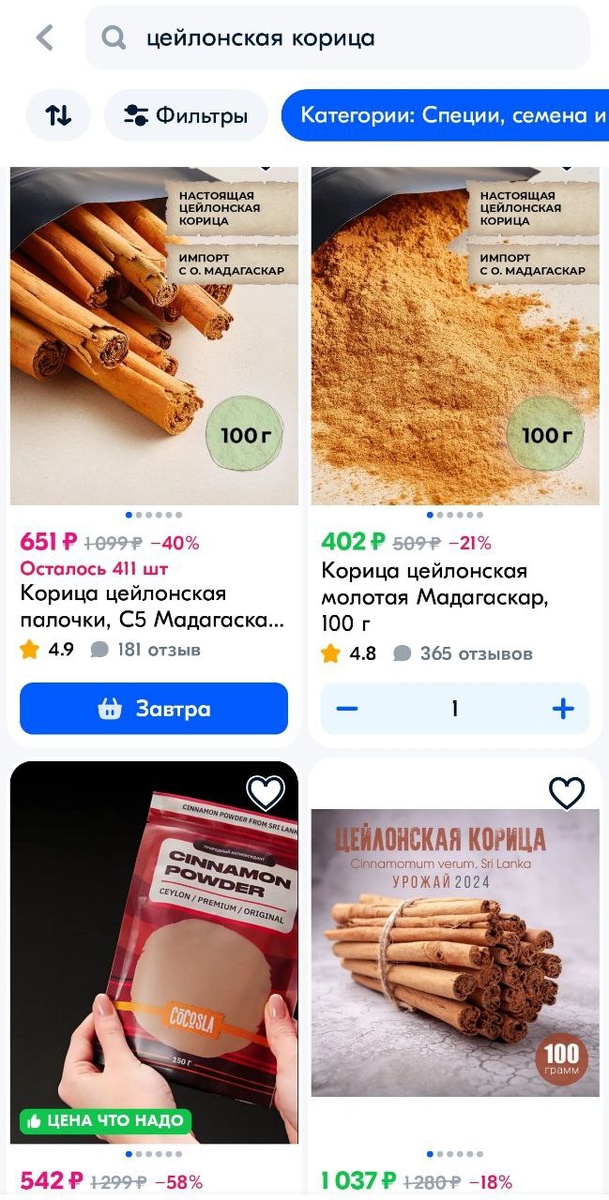Add the Cinnamon Powder pouch to favorites
This screenshot has height=1200, width=609.
(x=265, y=794)
